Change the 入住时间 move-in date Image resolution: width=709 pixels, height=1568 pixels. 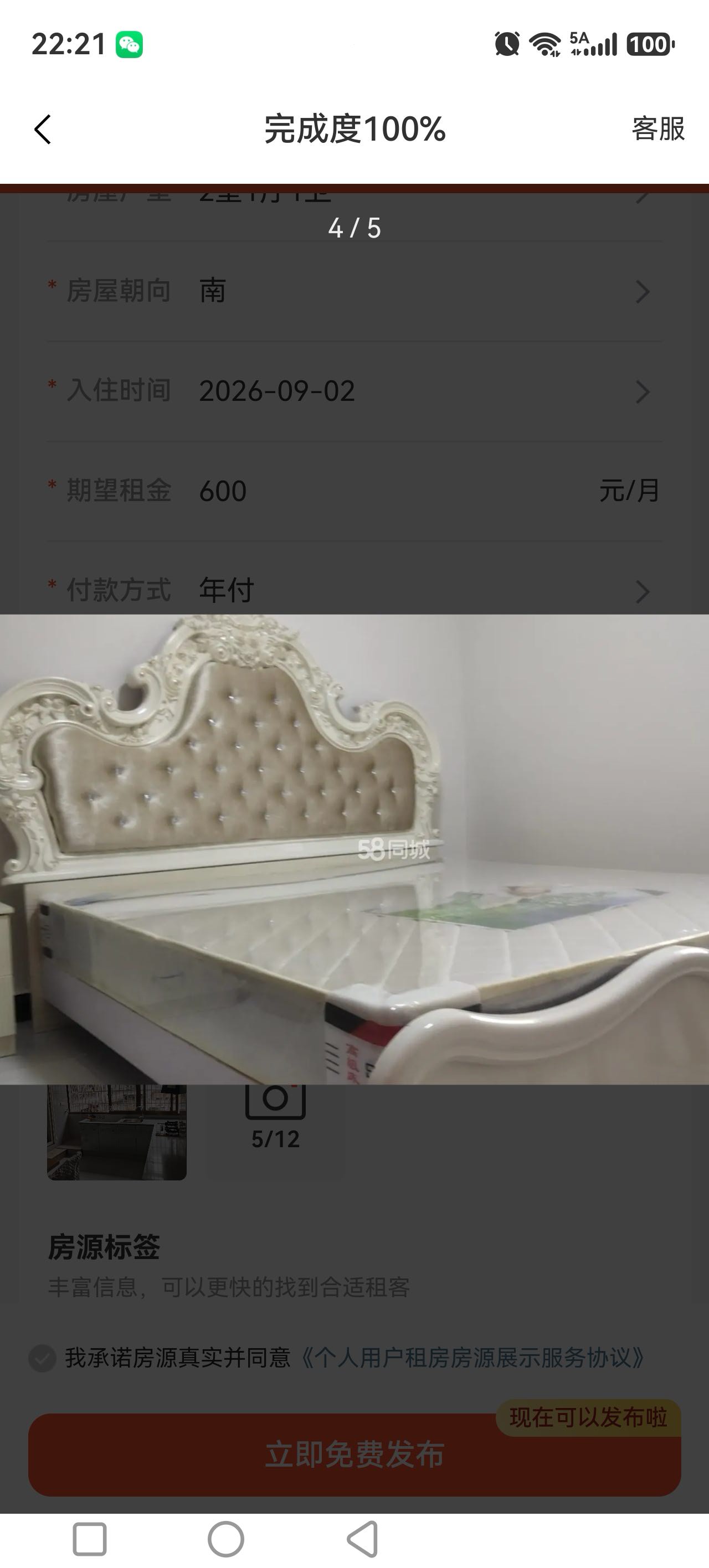tap(354, 391)
